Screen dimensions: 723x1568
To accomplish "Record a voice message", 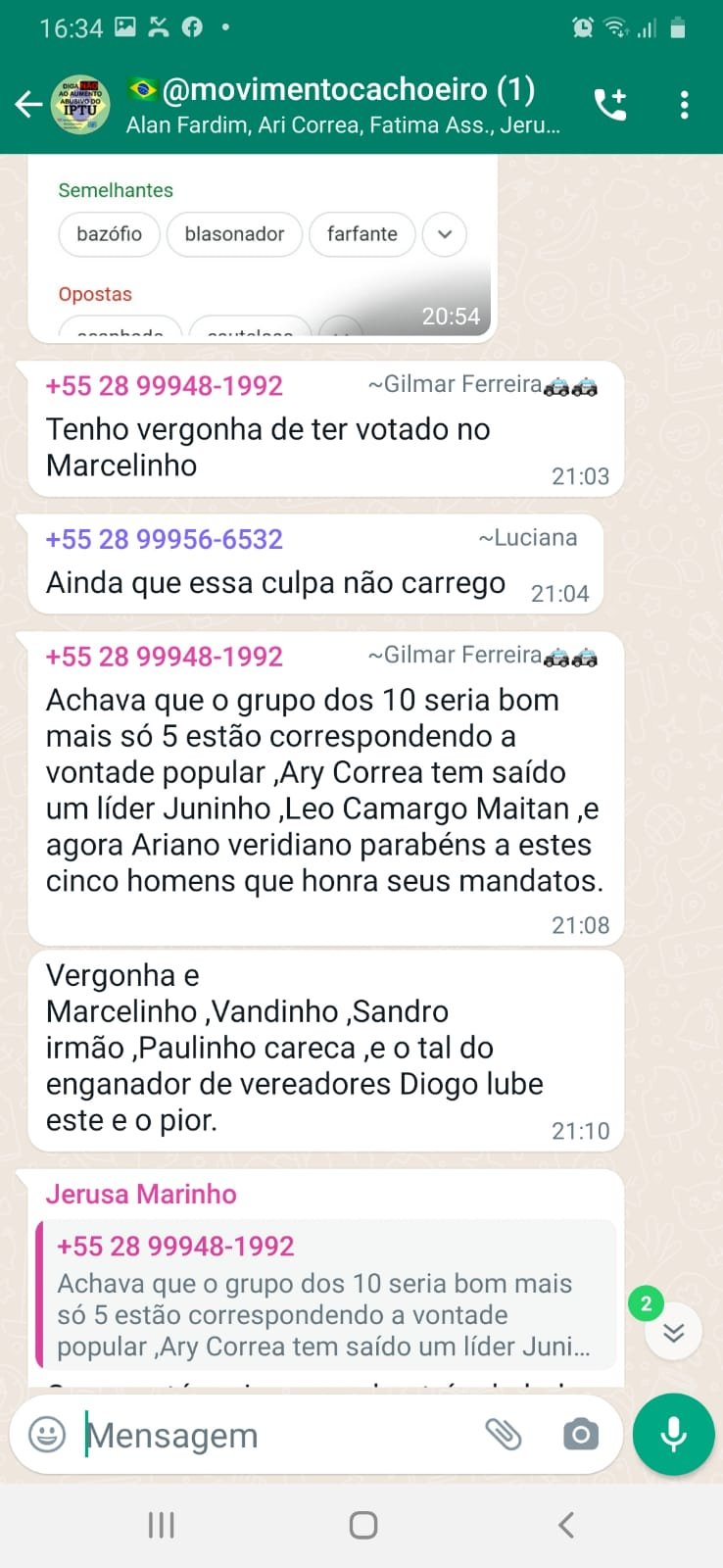I will [673, 1435].
